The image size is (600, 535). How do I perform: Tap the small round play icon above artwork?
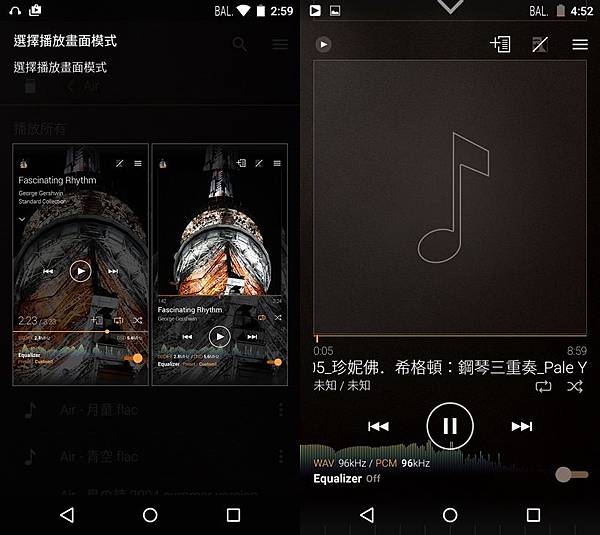click(x=323, y=45)
